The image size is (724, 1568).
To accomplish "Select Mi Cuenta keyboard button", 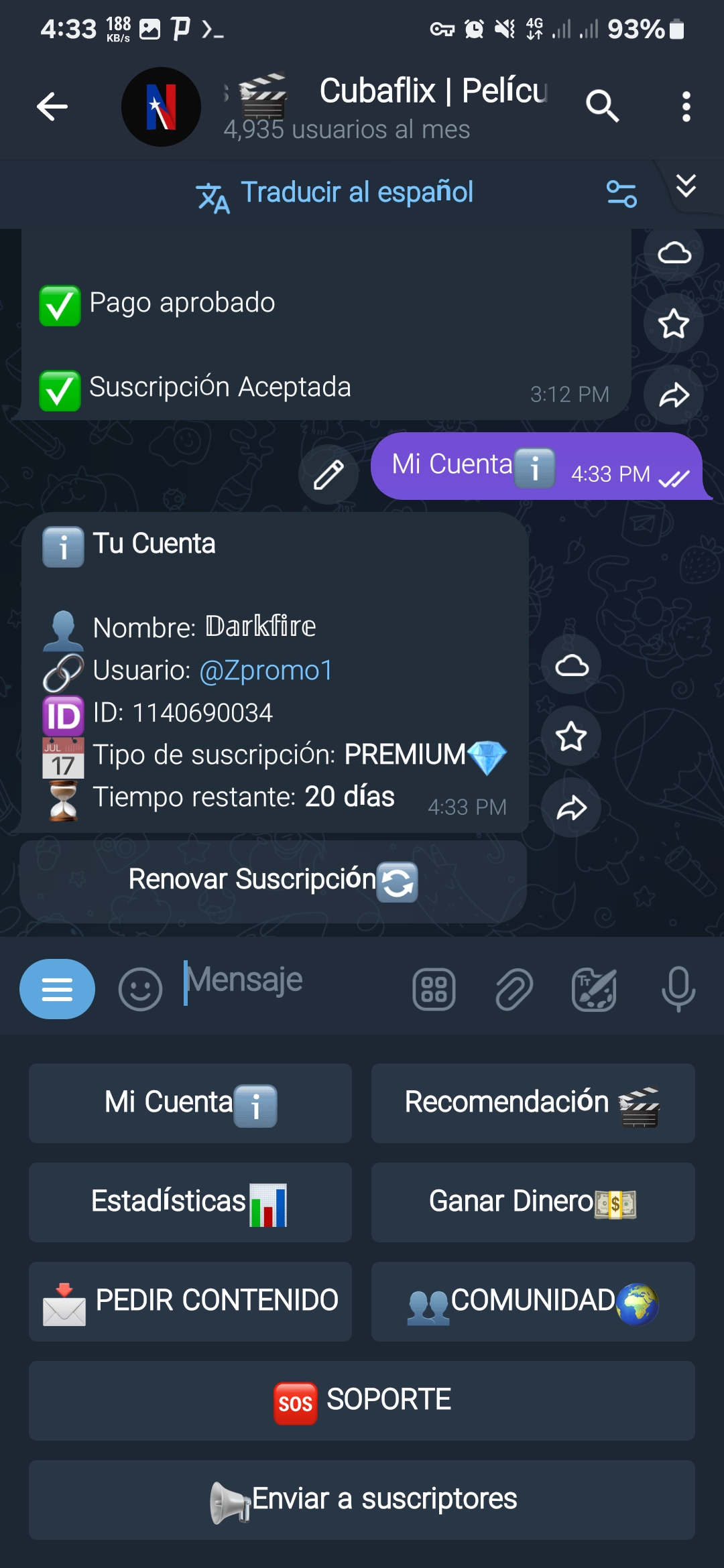I will pos(190,1103).
